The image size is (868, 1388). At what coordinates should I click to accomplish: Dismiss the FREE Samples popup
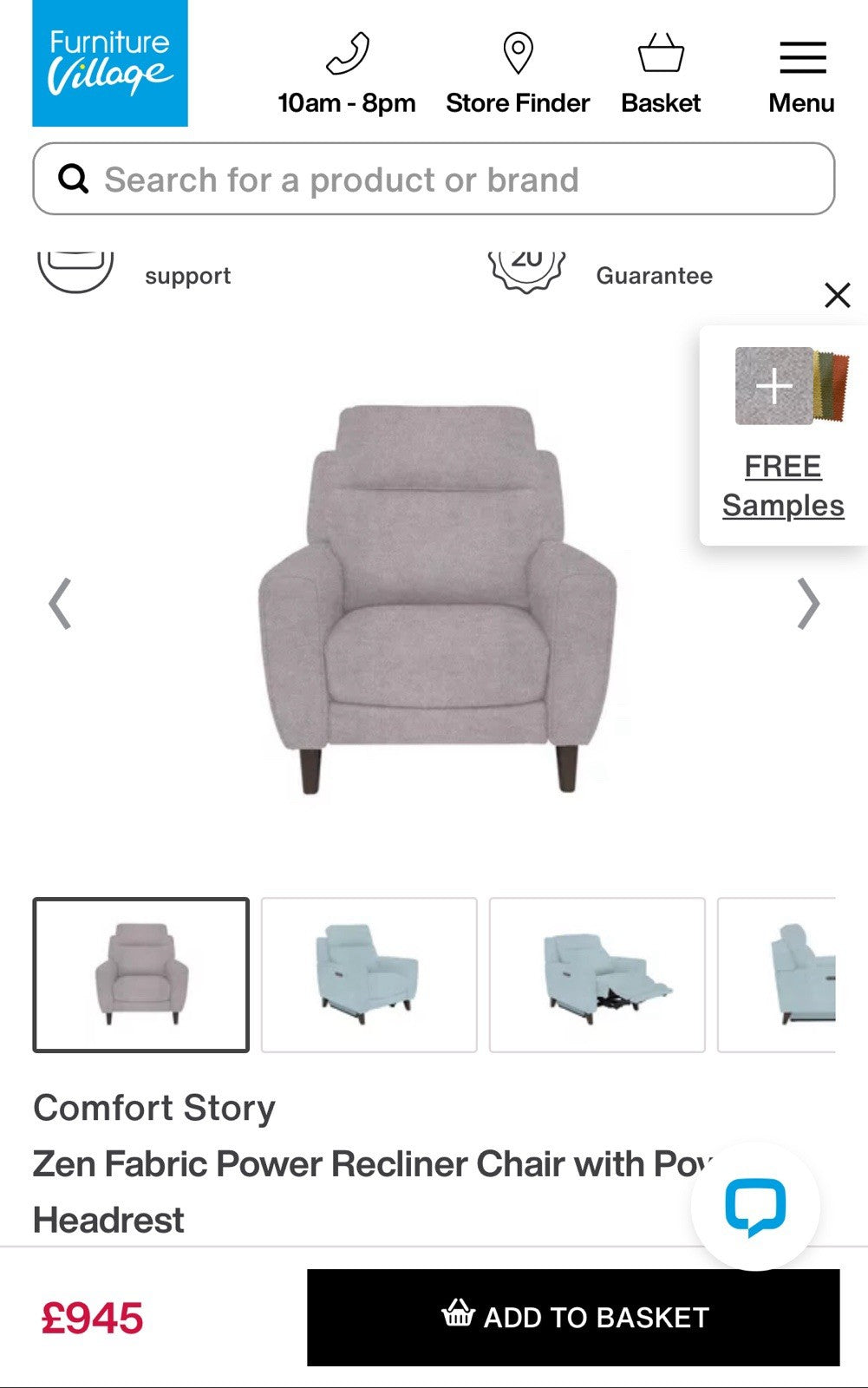tap(837, 295)
